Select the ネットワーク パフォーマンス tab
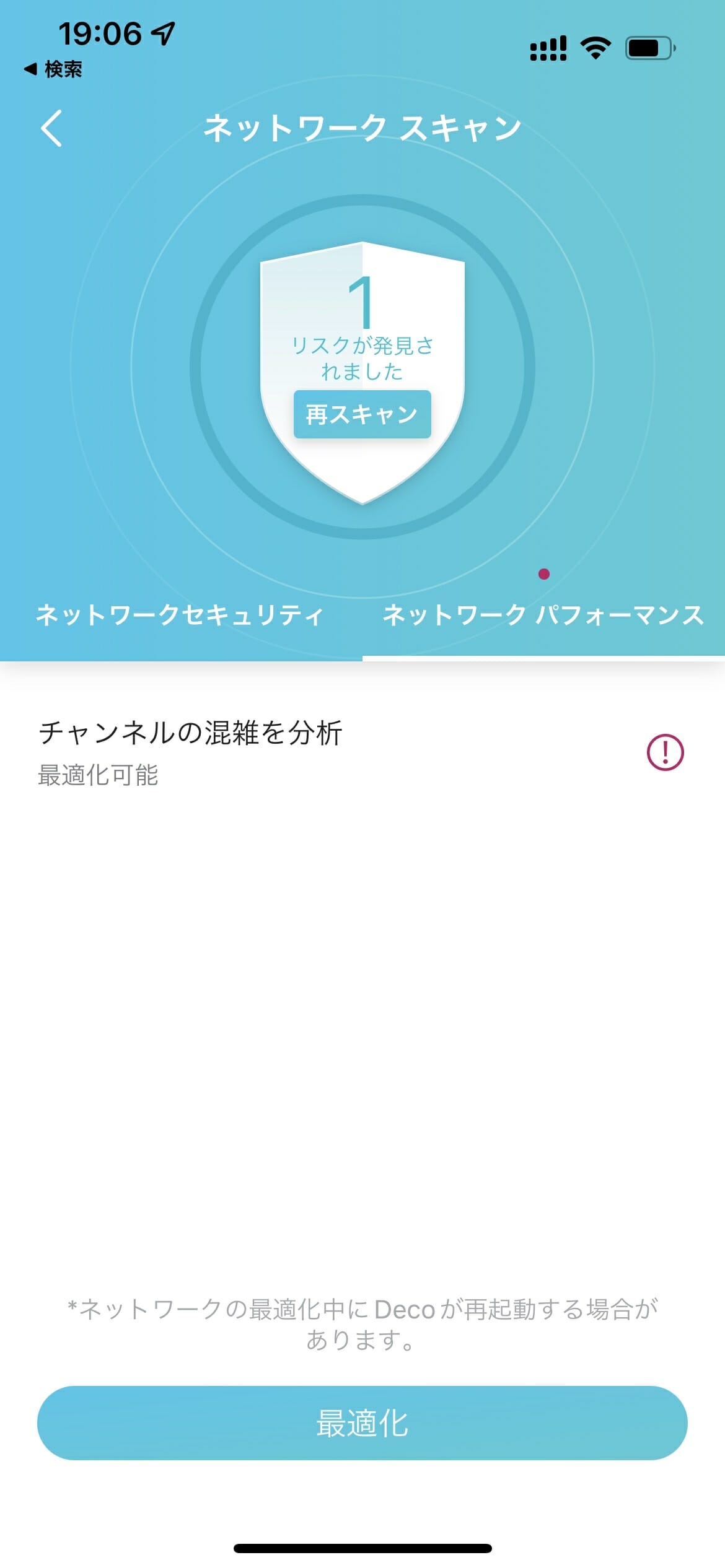This screenshot has width=725, height=1568. [x=543, y=615]
